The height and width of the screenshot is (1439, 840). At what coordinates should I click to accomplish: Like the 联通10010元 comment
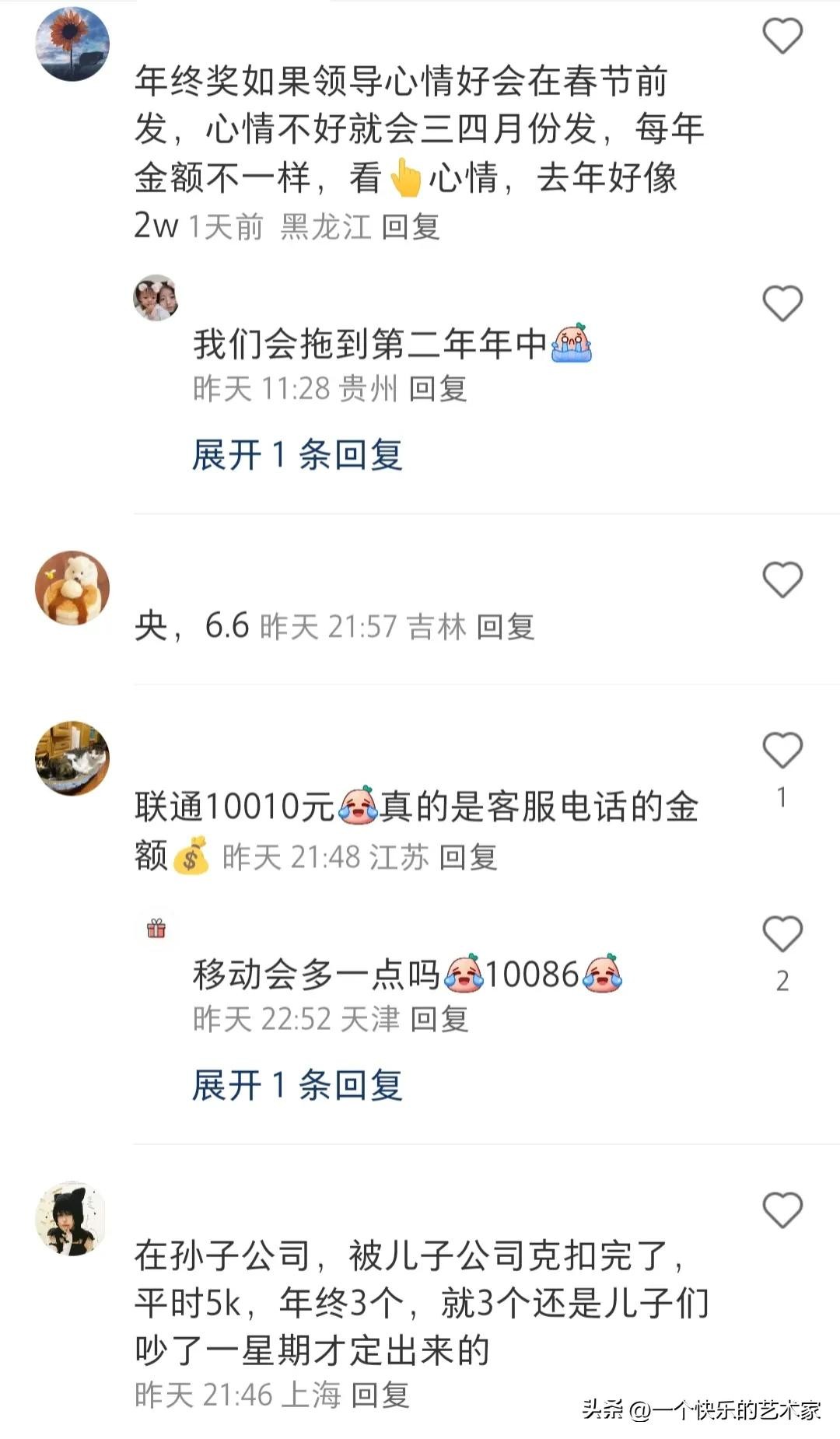click(782, 750)
